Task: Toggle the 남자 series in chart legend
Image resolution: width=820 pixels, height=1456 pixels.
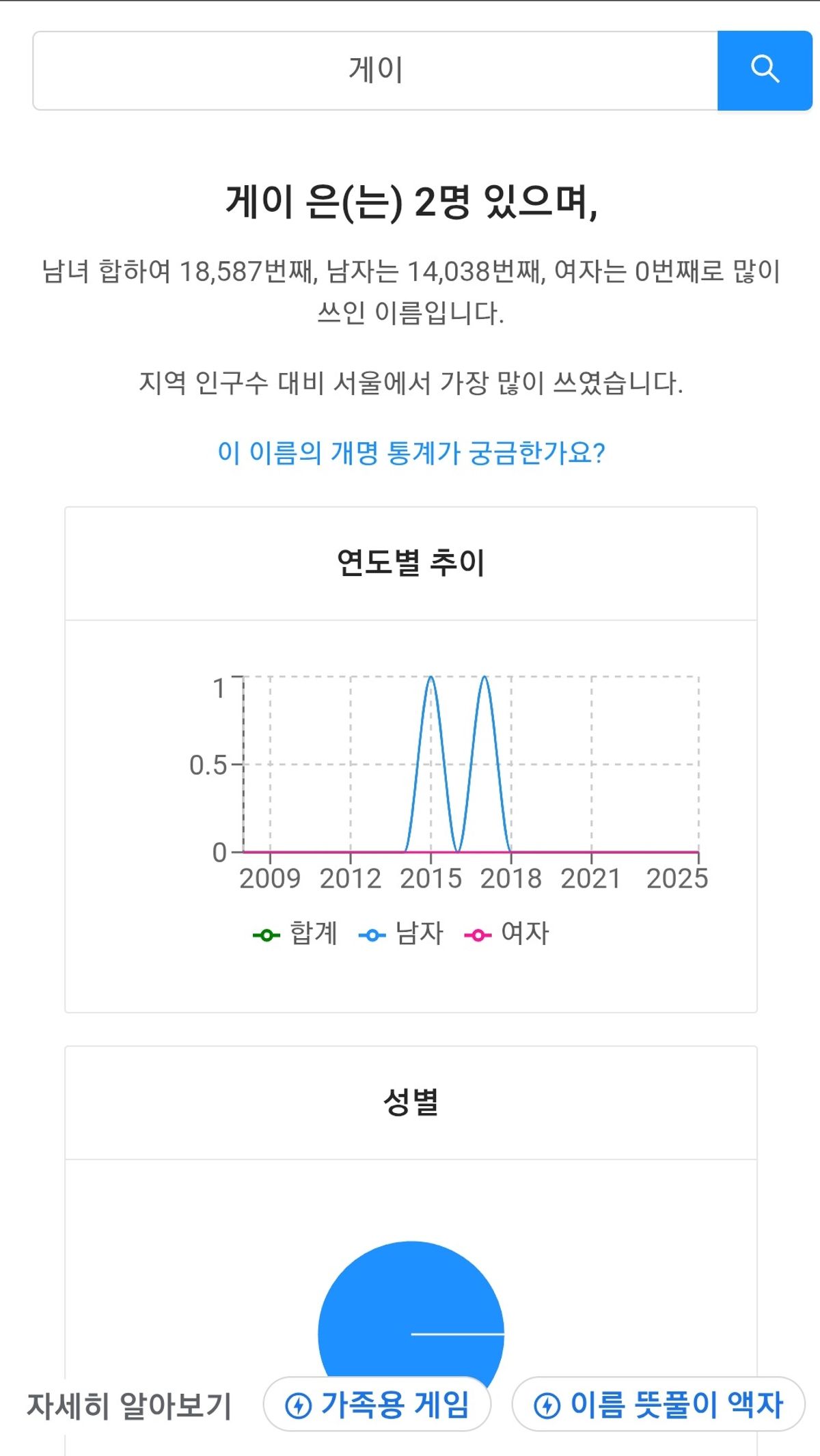Action: 402,933
